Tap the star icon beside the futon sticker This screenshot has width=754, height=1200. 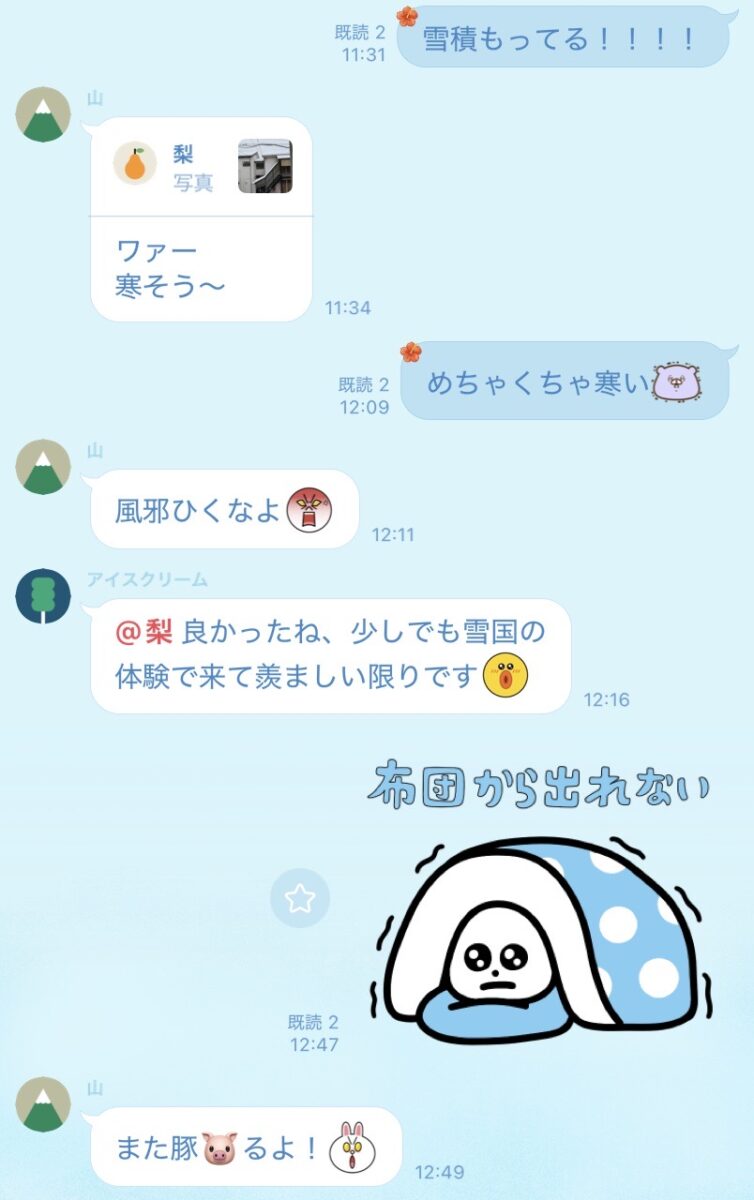pos(300,898)
